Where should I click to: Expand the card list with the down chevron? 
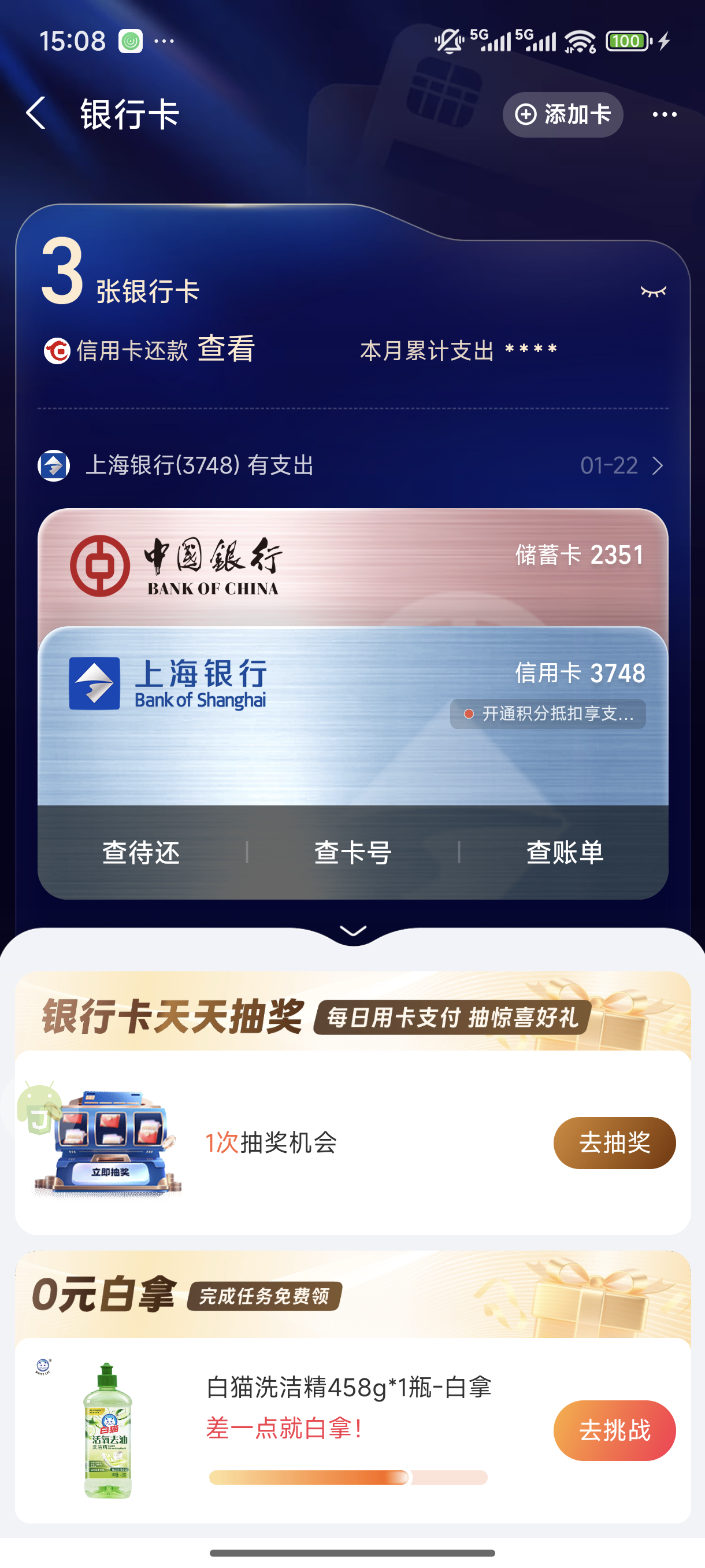point(353,931)
